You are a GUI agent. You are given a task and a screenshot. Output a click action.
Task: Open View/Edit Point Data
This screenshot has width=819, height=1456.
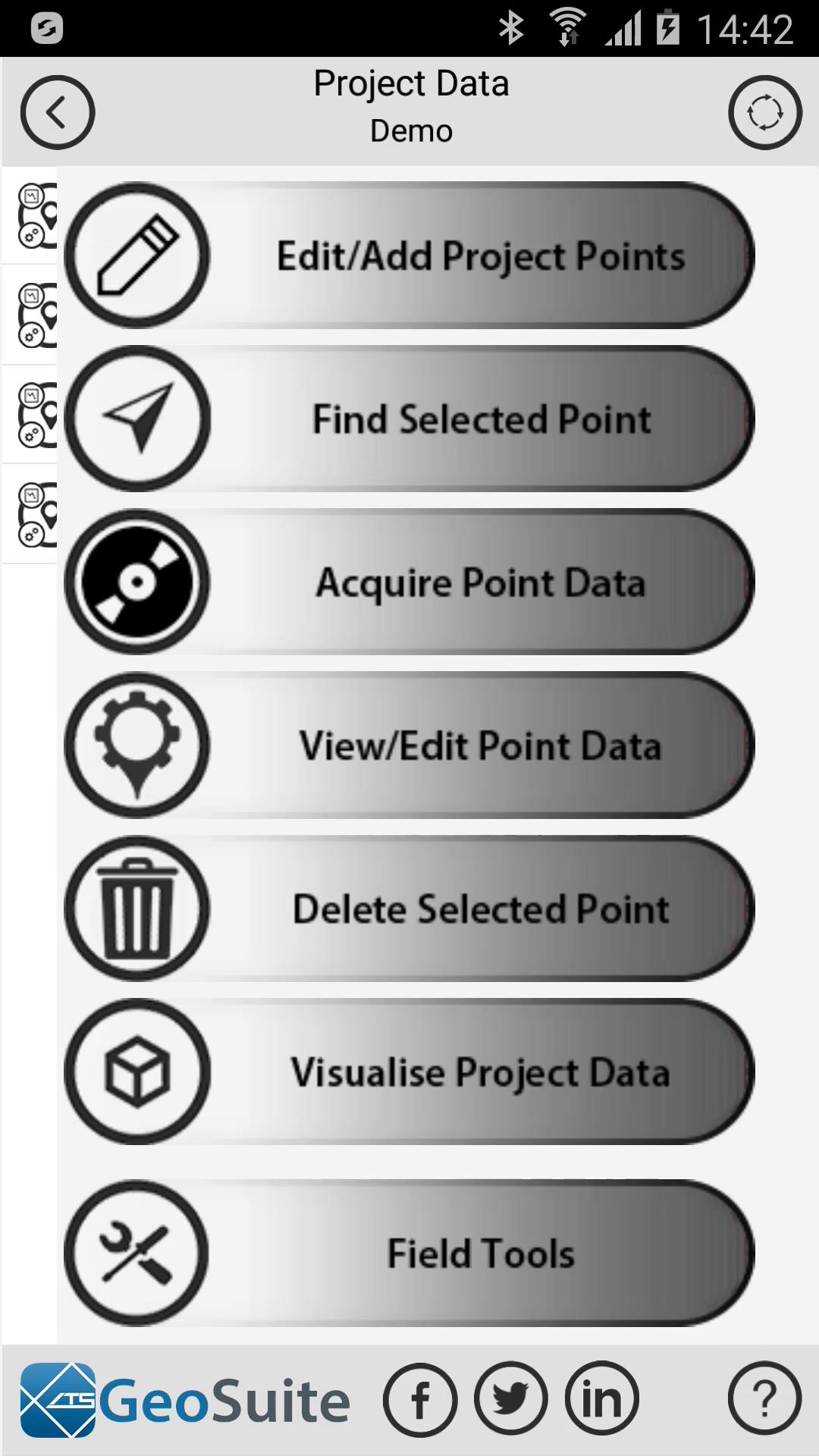coord(409,745)
